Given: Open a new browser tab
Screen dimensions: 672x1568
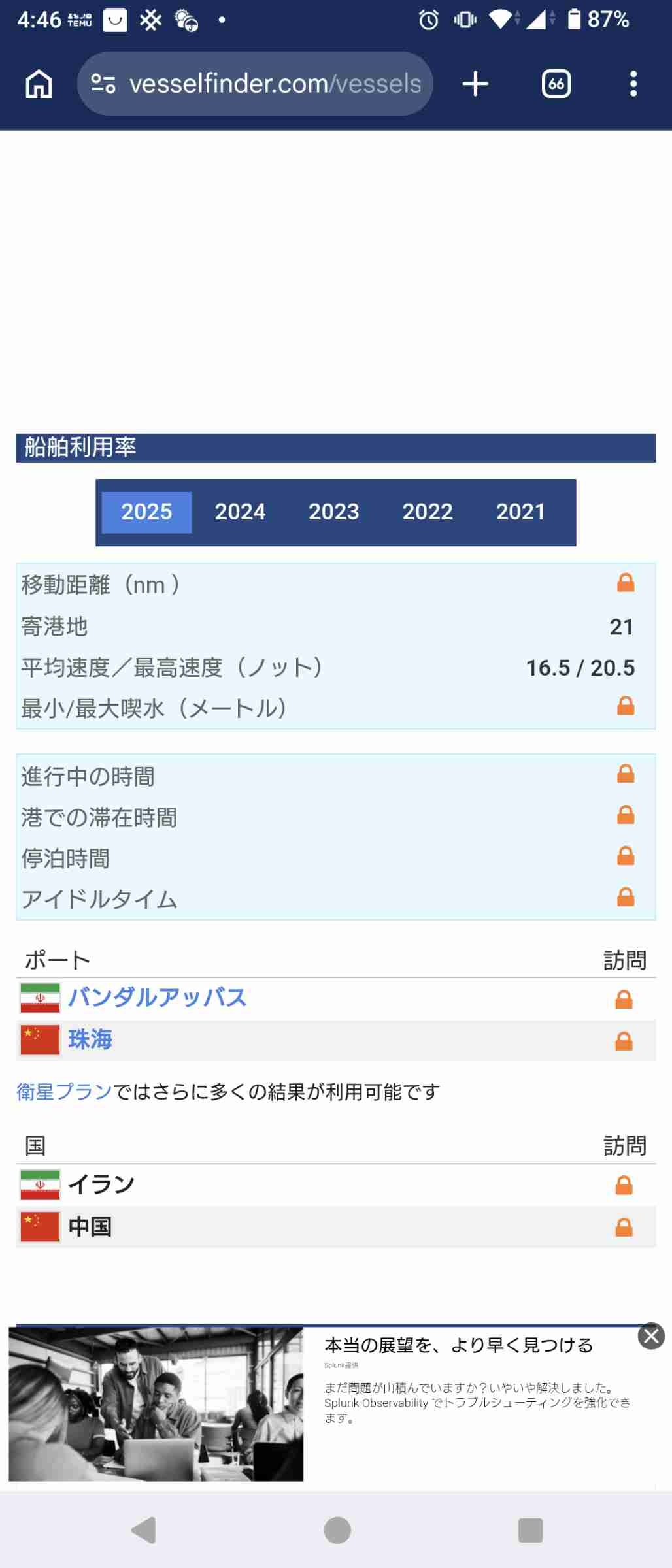Looking at the screenshot, I should pos(475,84).
